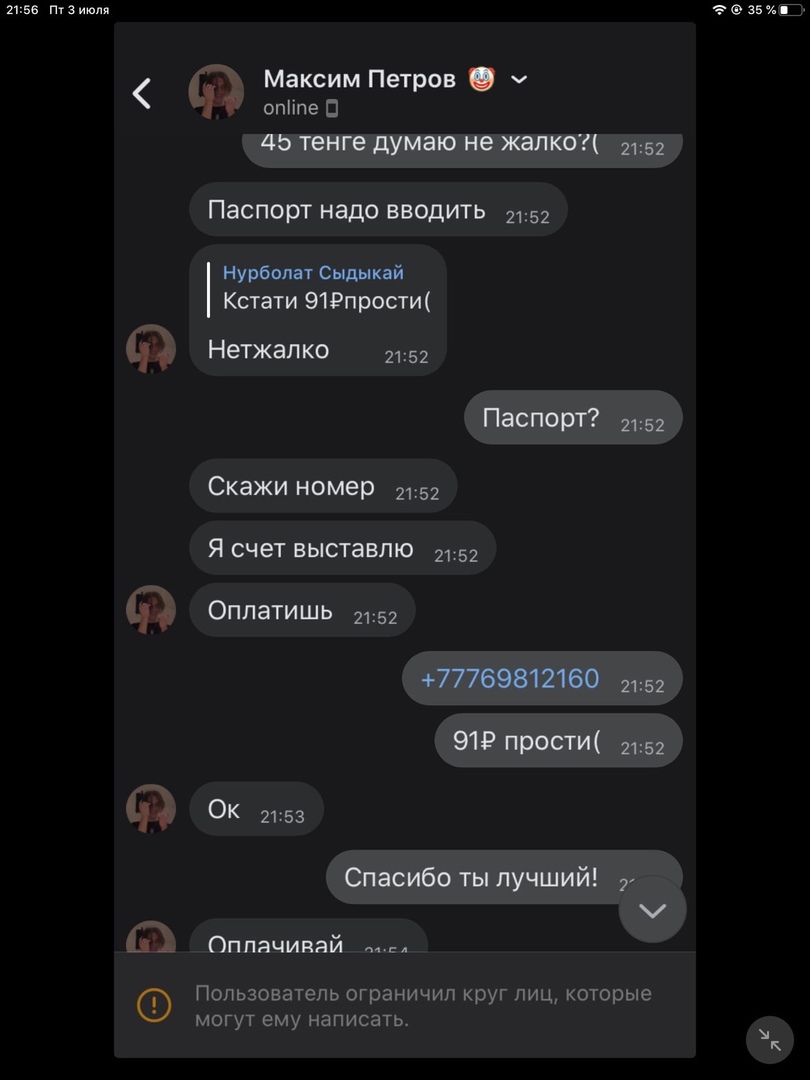Open the sender avatar beside the "Оплатишь" message
This screenshot has width=810, height=1080.
[x=151, y=610]
